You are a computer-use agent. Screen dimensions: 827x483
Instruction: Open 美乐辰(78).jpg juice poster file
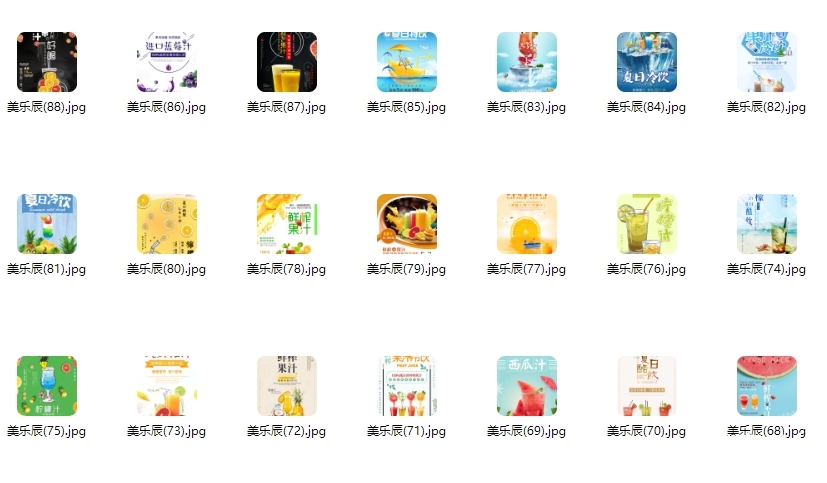click(x=287, y=224)
